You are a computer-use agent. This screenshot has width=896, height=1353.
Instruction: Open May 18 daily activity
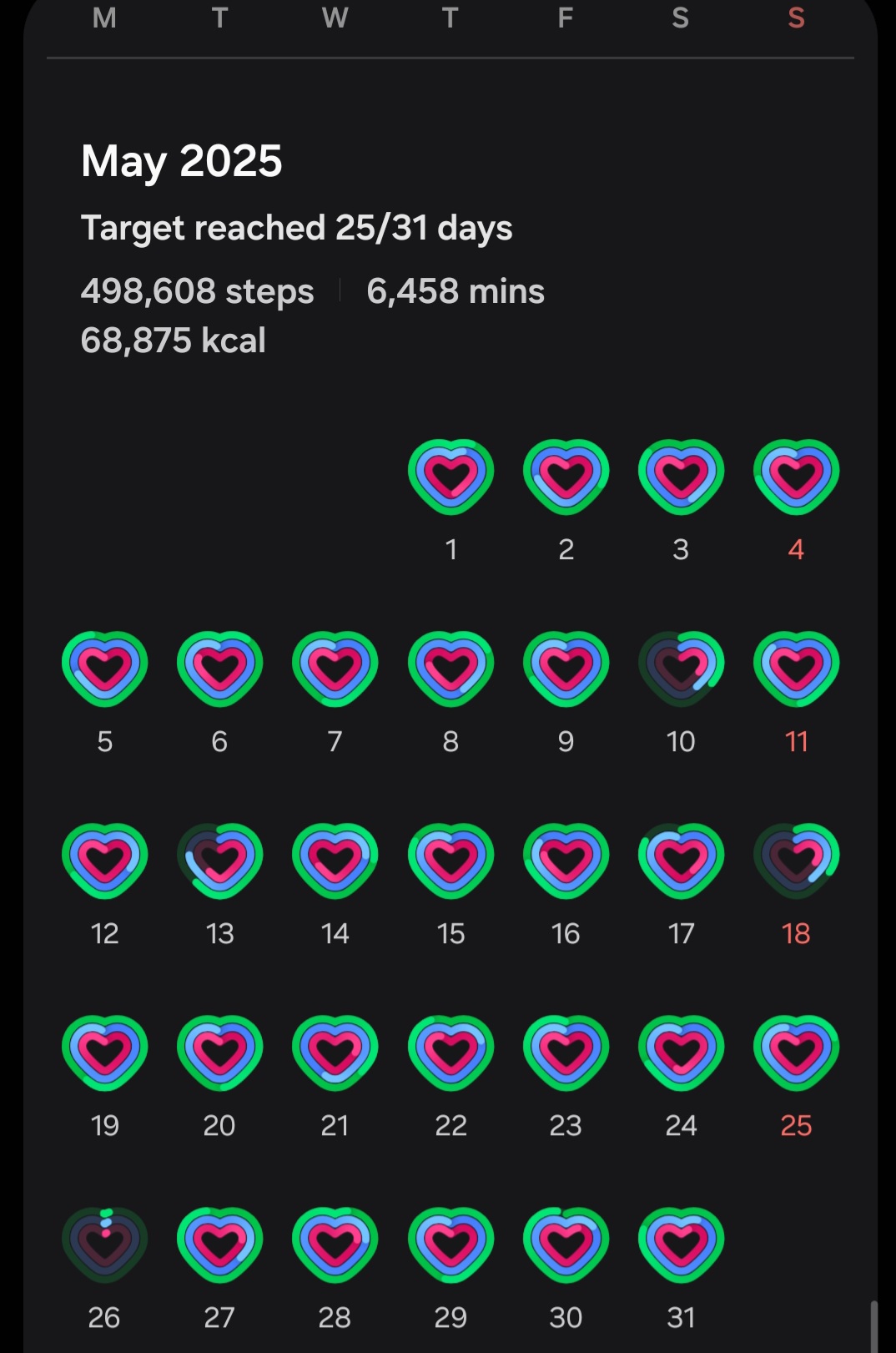796,861
